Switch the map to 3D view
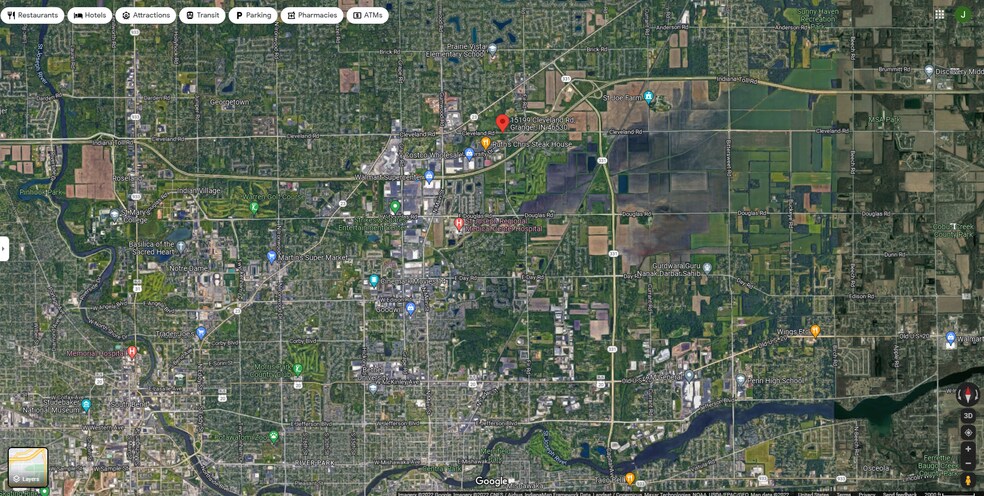Screen dimensions: 984x496 click(968, 415)
